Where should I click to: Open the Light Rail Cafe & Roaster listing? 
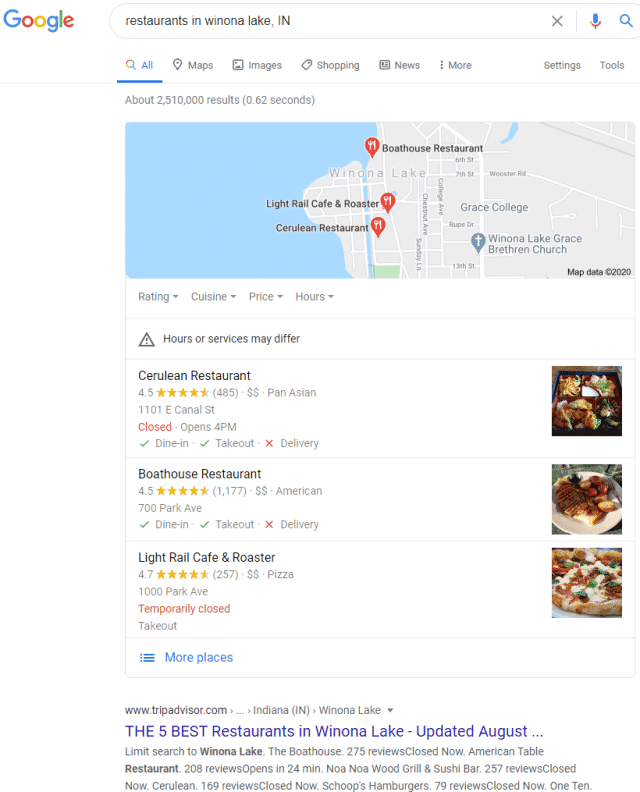(x=206, y=557)
